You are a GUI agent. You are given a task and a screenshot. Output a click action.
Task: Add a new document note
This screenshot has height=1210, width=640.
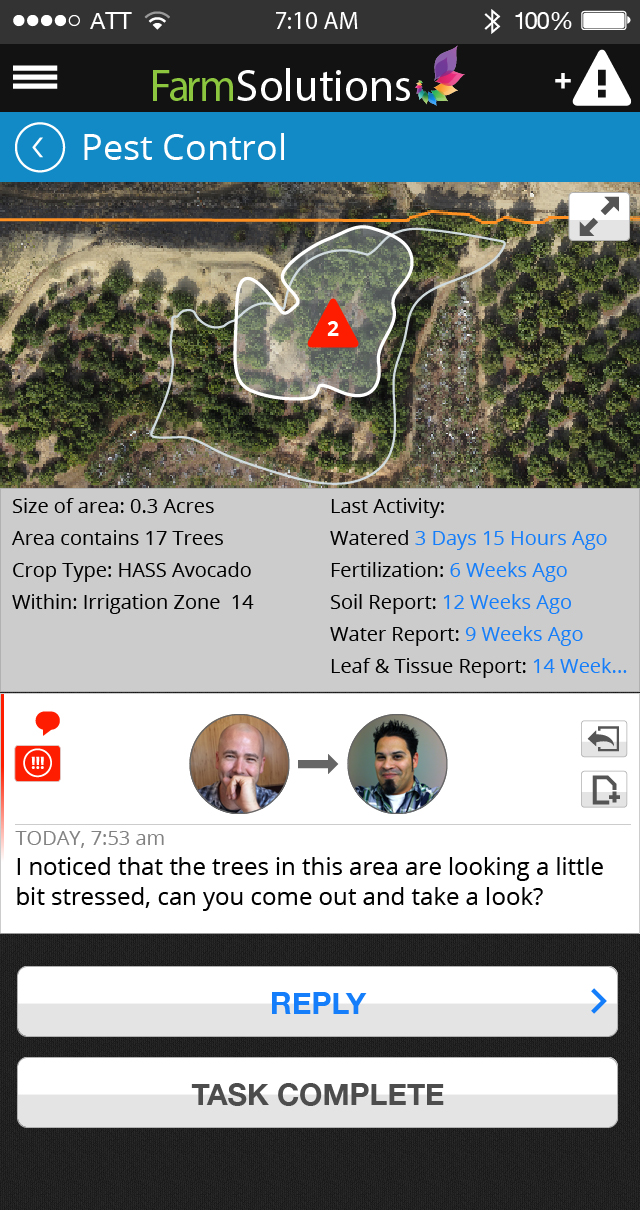pos(603,789)
